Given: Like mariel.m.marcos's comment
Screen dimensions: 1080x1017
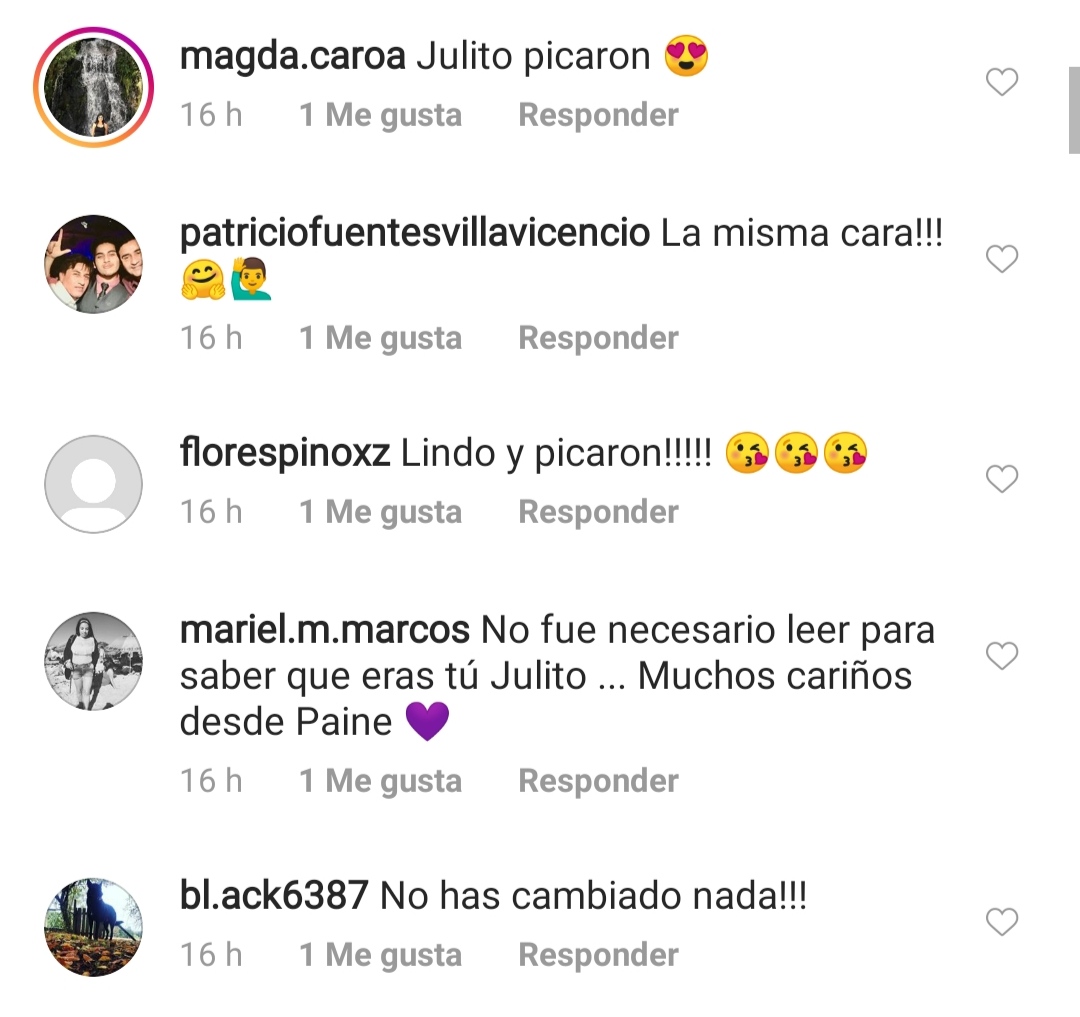Looking at the screenshot, I should (1001, 656).
